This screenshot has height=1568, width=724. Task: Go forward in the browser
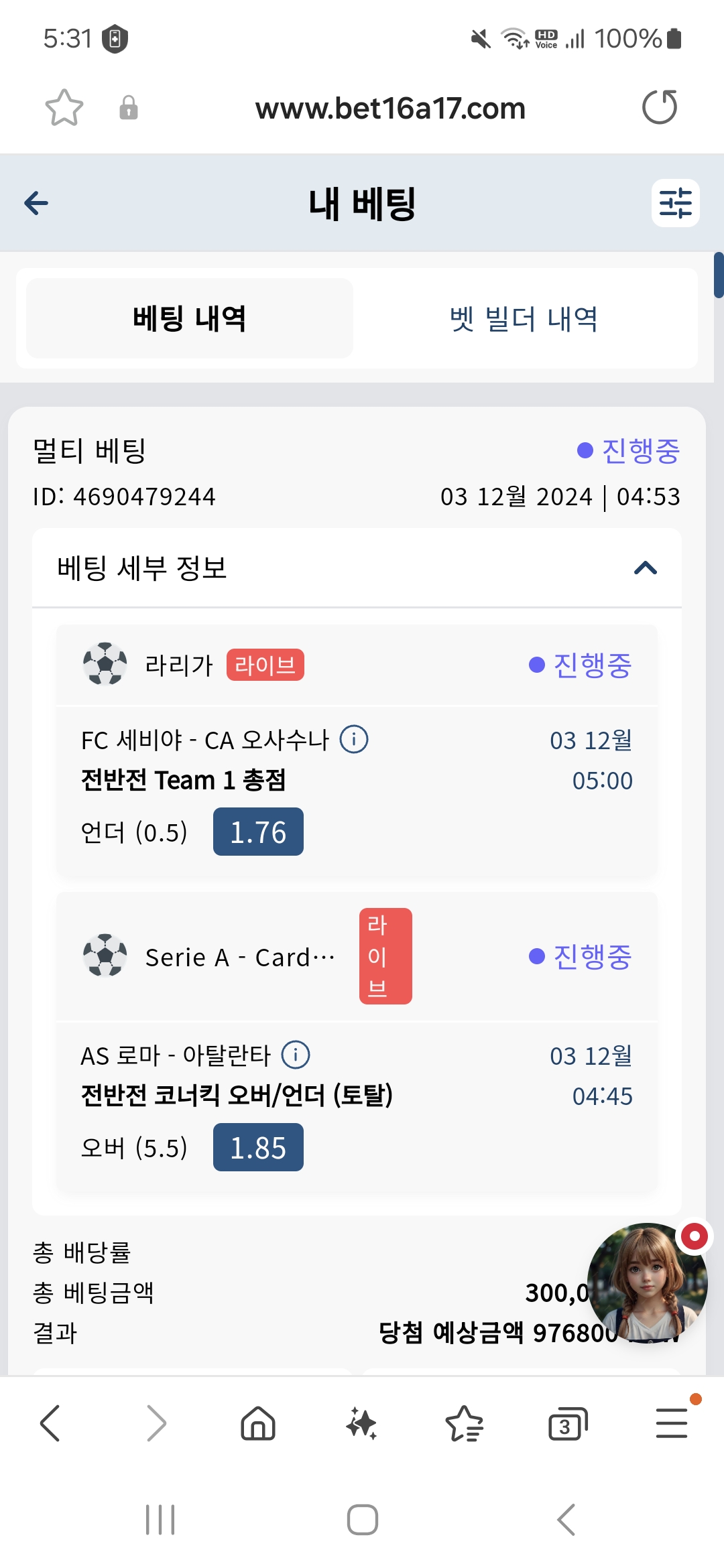(156, 1423)
